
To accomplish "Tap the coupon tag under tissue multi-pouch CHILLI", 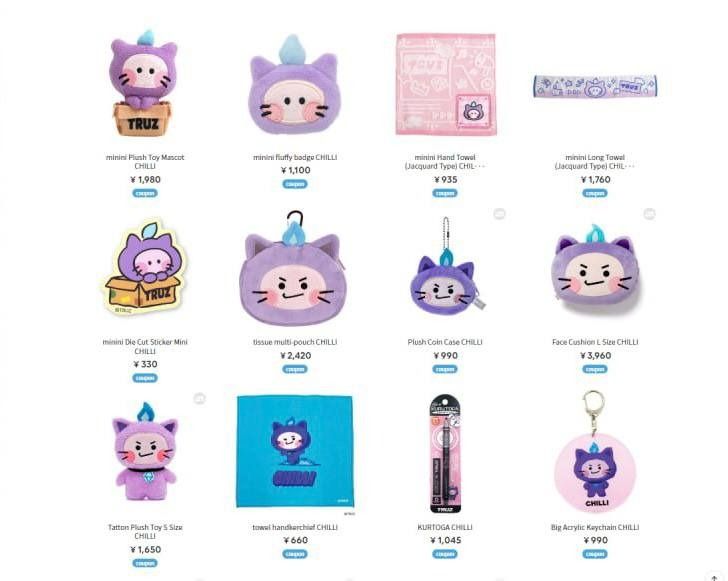I will [x=295, y=369].
